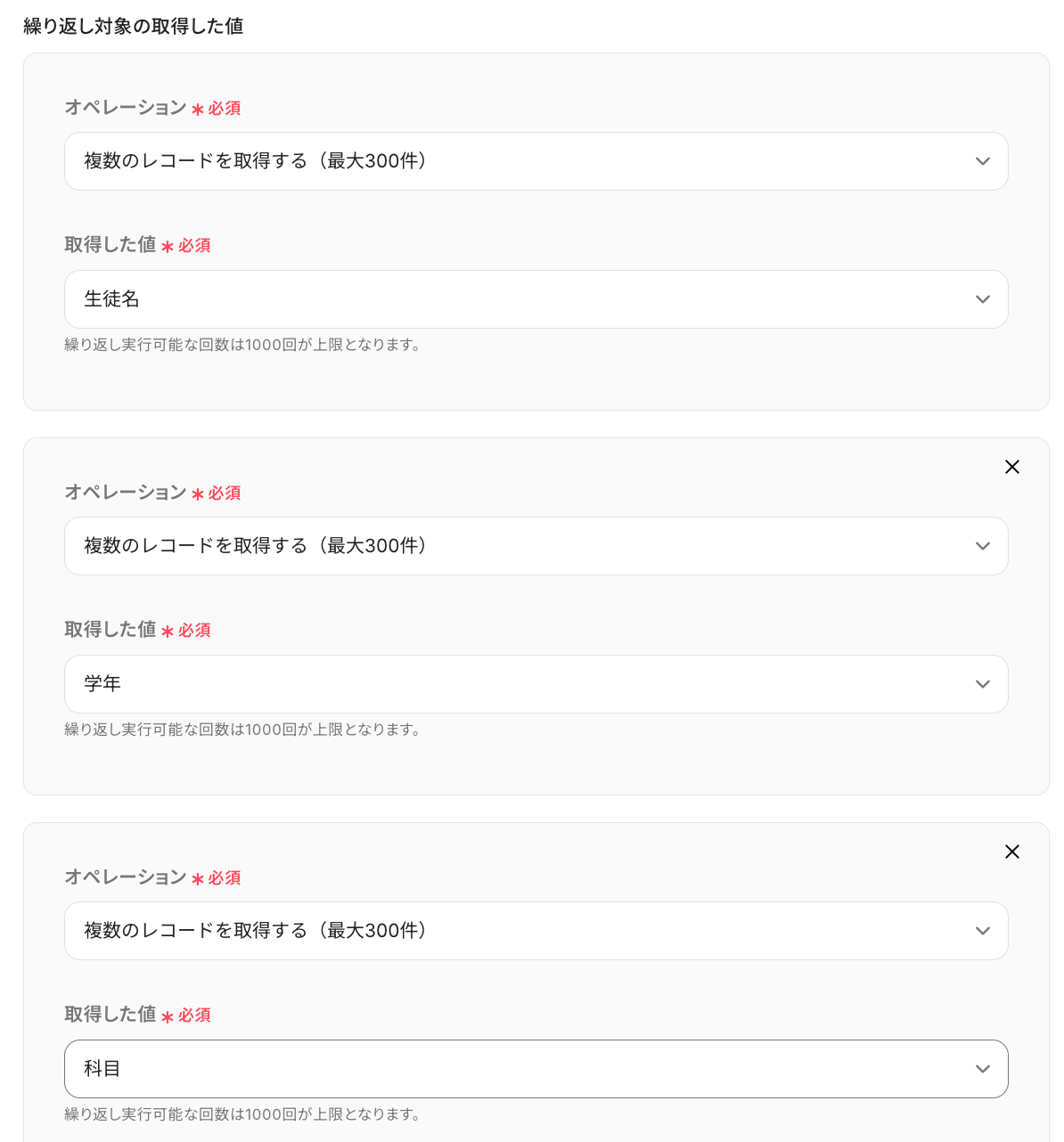Image resolution: width=1064 pixels, height=1142 pixels.
Task: Open the 学年 value dropdown
Action: pyautogui.click(x=536, y=684)
